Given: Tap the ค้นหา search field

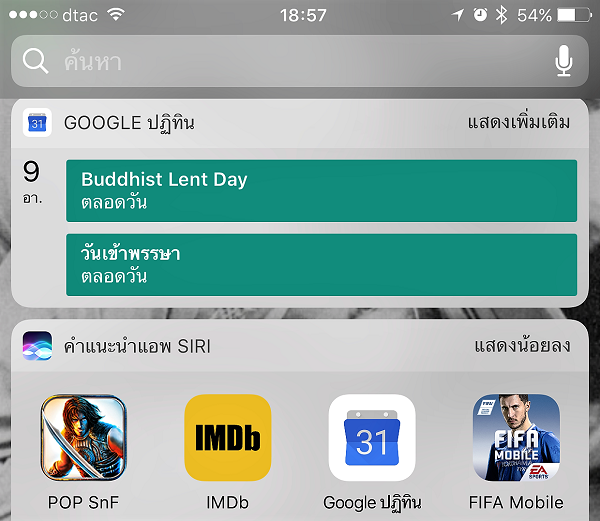Looking at the screenshot, I should point(280,62).
